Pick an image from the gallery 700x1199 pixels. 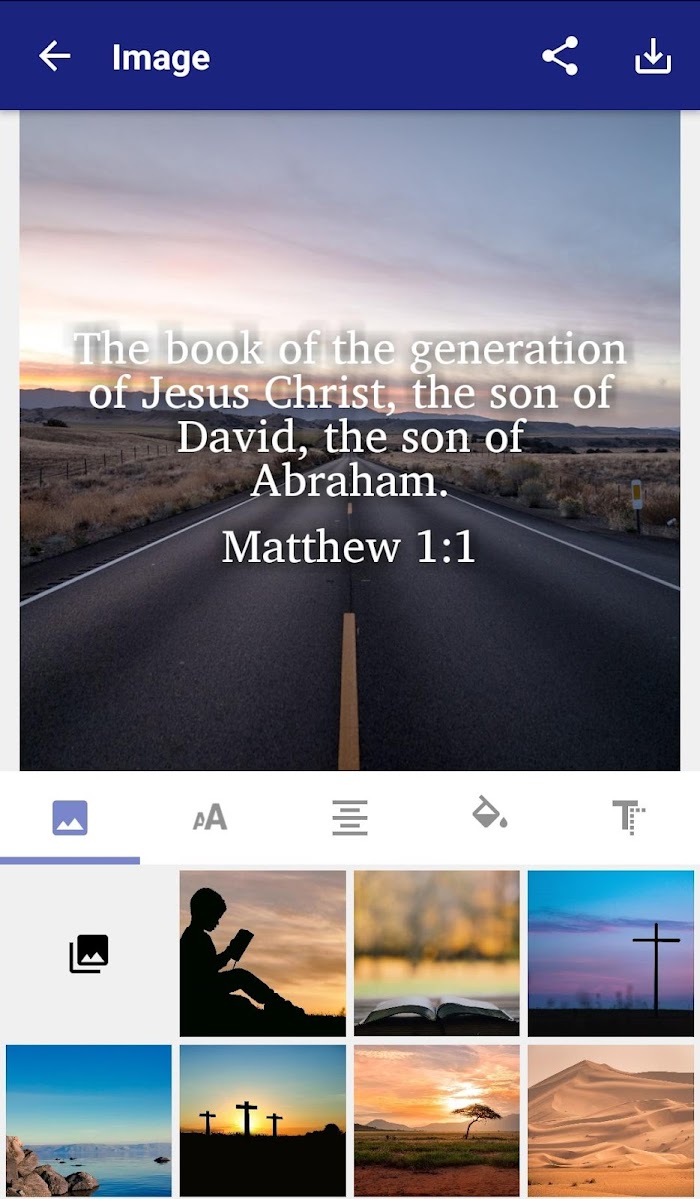pos(89,954)
